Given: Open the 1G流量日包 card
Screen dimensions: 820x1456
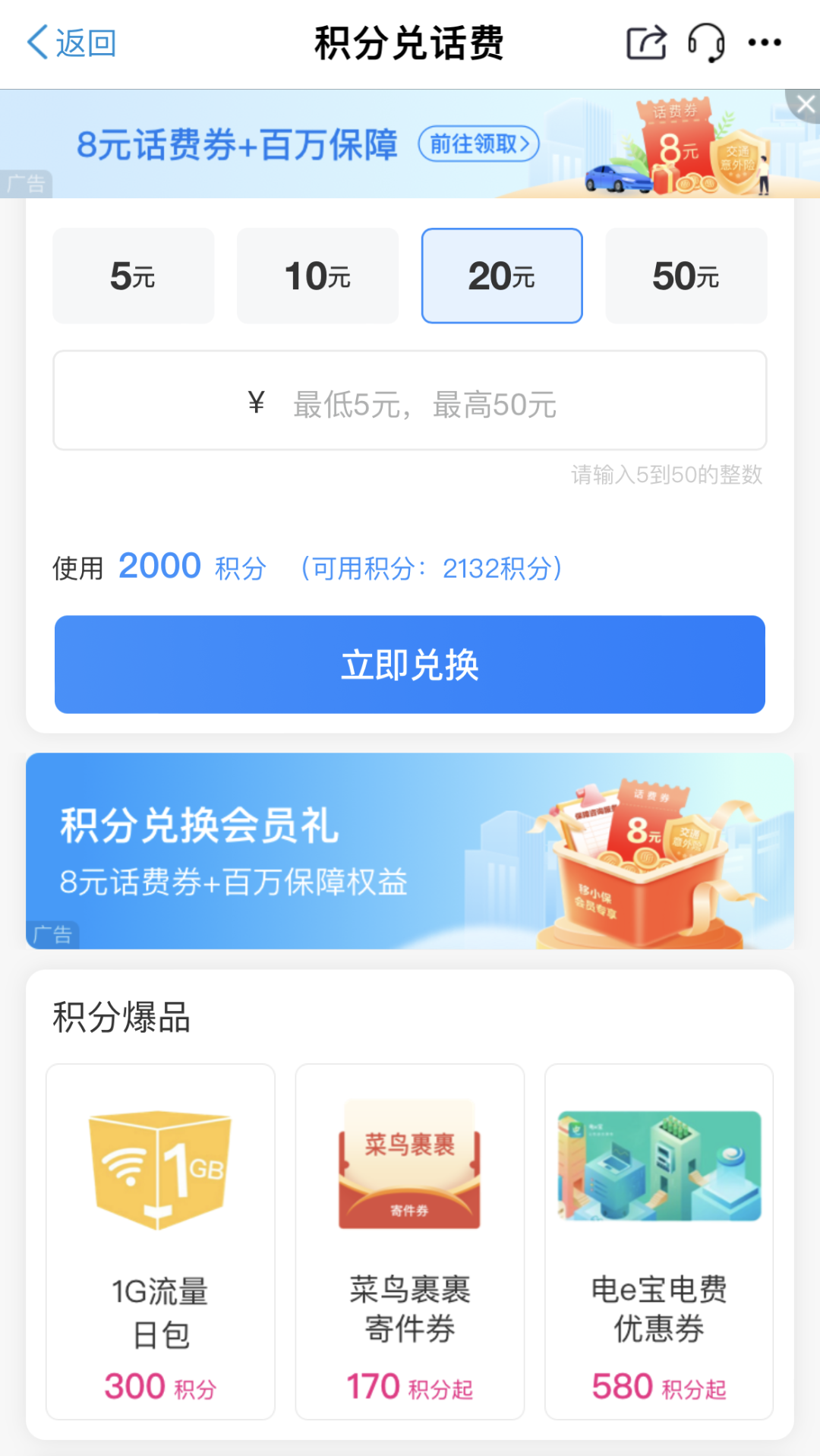Looking at the screenshot, I should 160,1242.
